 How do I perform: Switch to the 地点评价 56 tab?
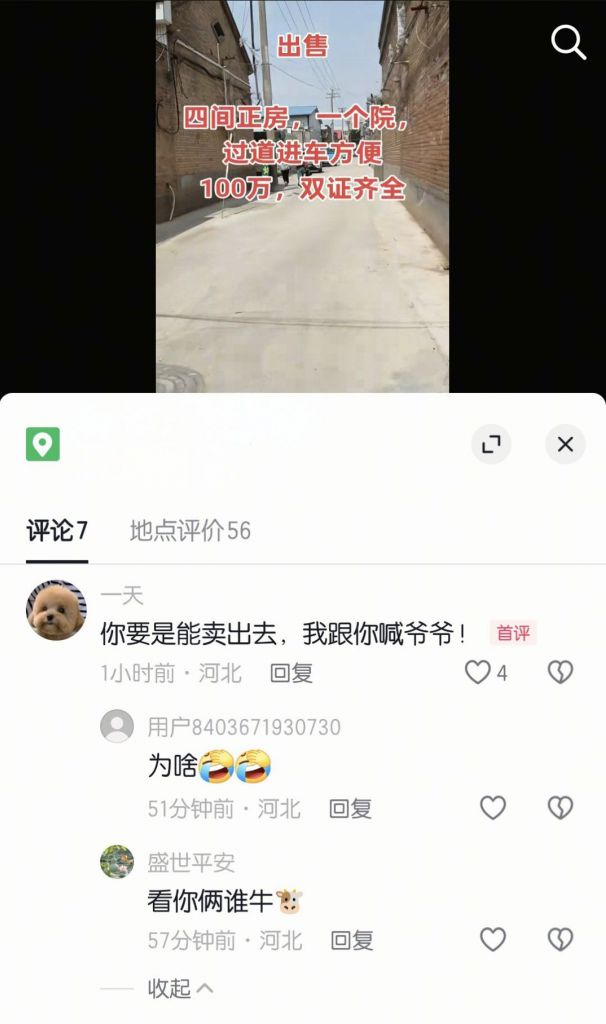click(190, 531)
